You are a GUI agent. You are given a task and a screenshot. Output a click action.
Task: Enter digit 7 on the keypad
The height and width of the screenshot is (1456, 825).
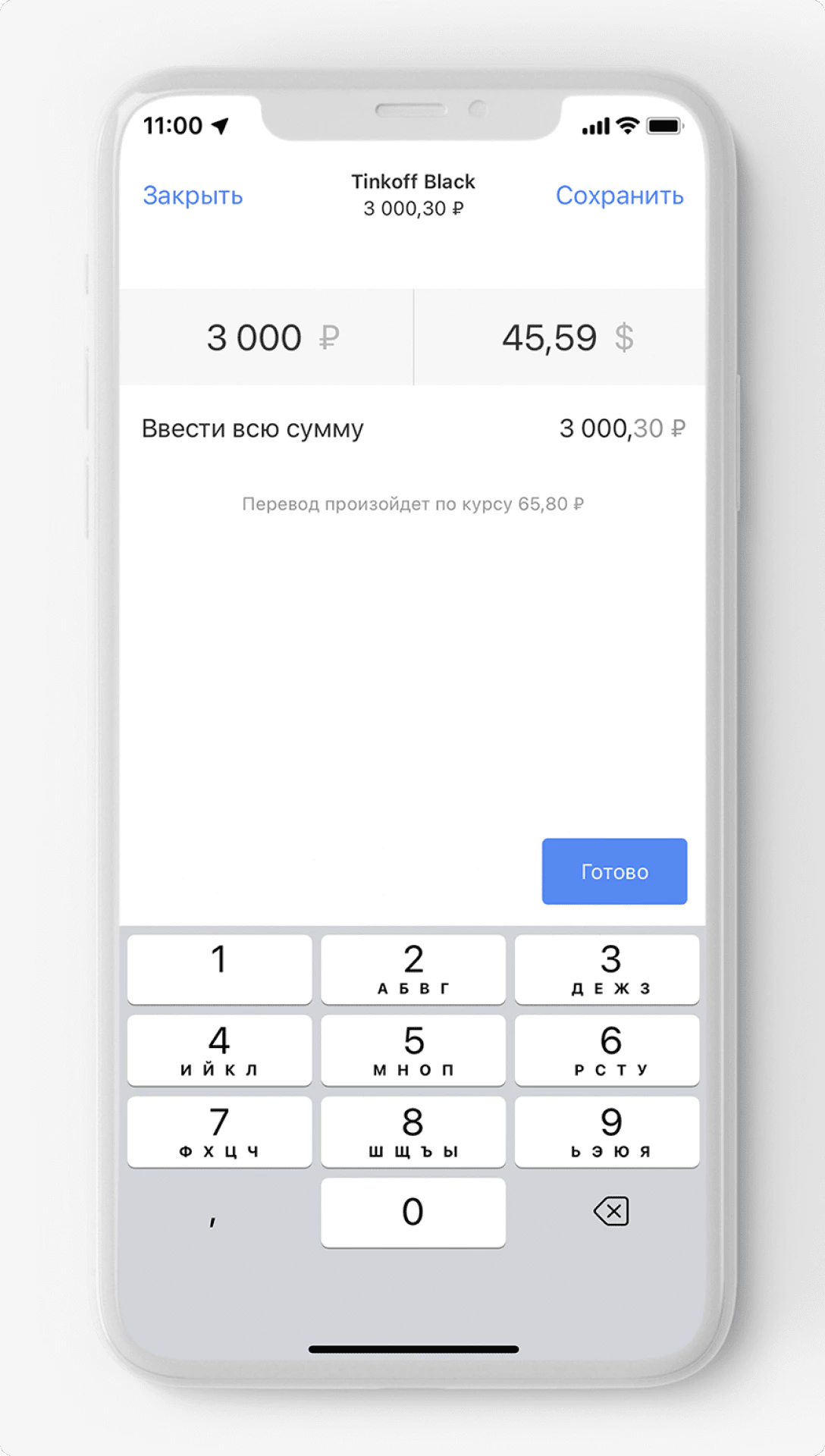pyautogui.click(x=219, y=1131)
